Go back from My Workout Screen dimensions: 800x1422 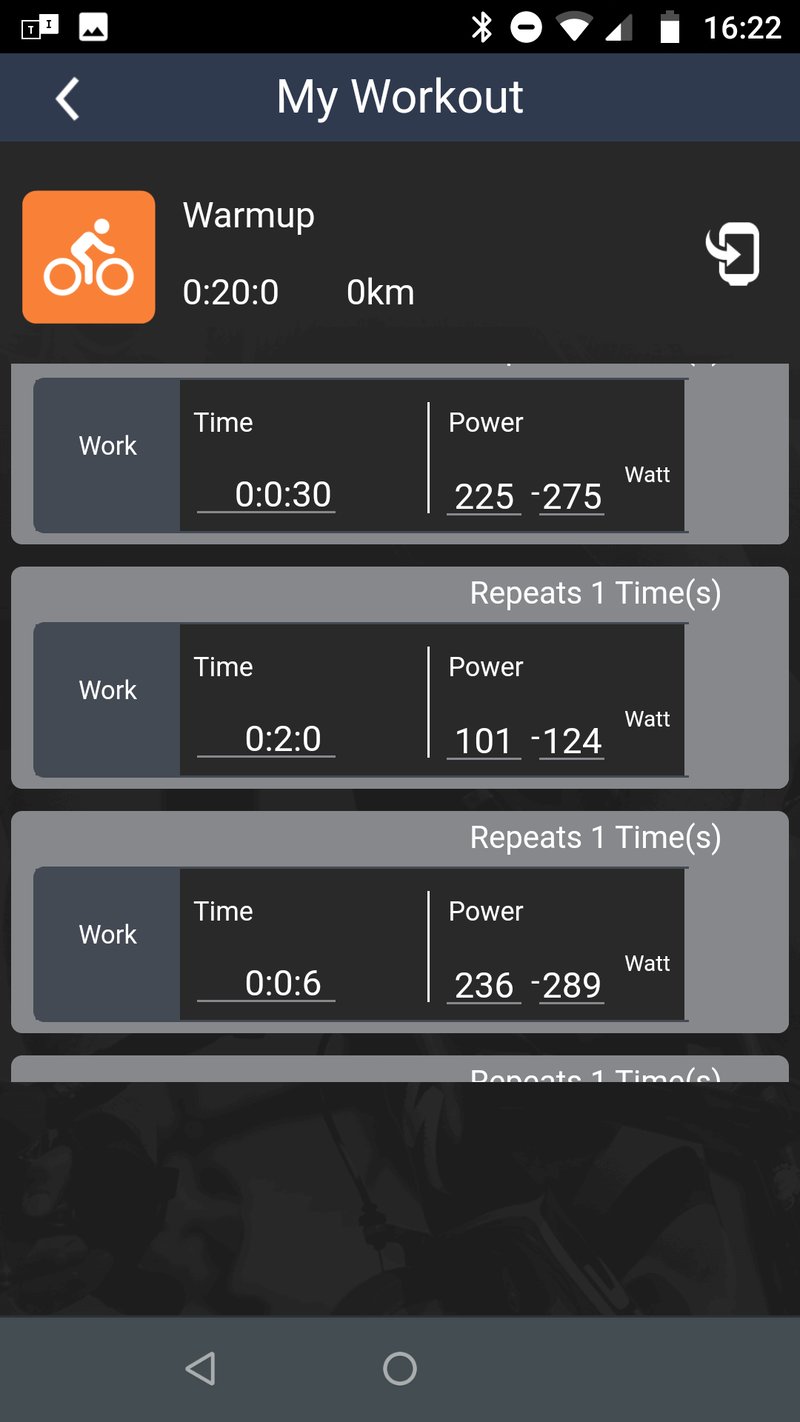pos(67,98)
